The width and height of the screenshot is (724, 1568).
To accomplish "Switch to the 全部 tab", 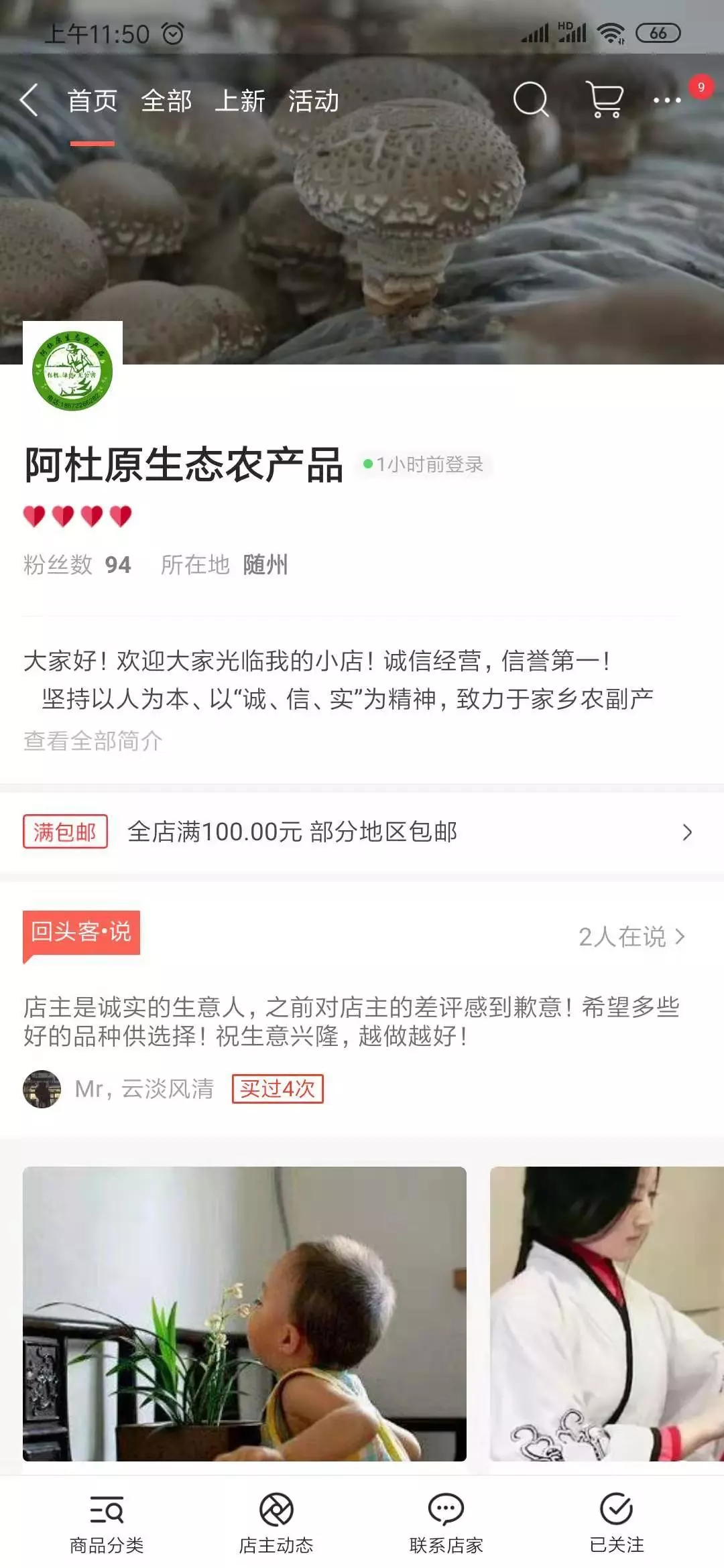I will coord(166,101).
